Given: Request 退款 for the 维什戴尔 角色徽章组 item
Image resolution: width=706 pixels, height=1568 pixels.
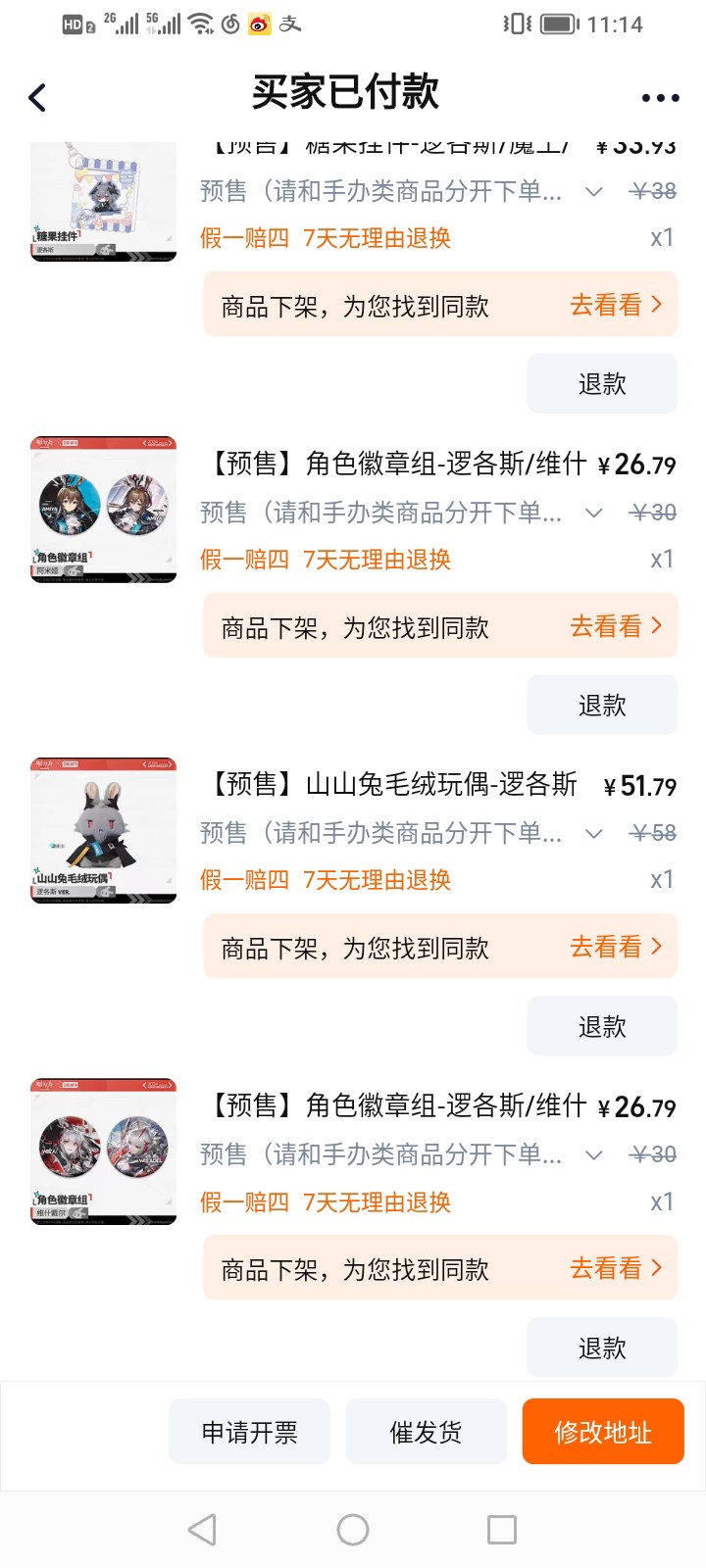Looking at the screenshot, I should tap(602, 1347).
